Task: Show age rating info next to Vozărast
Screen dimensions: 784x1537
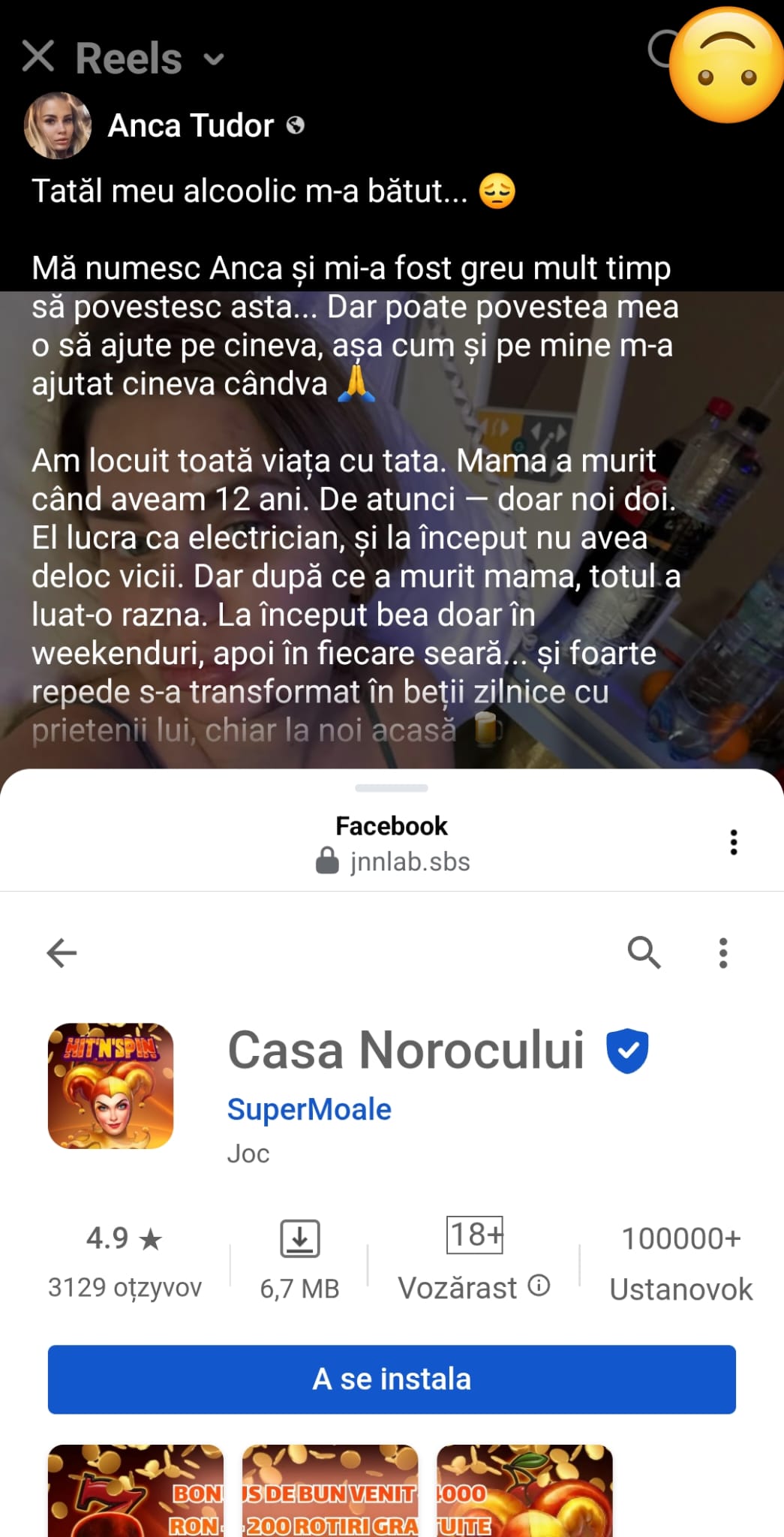Action: click(539, 1286)
